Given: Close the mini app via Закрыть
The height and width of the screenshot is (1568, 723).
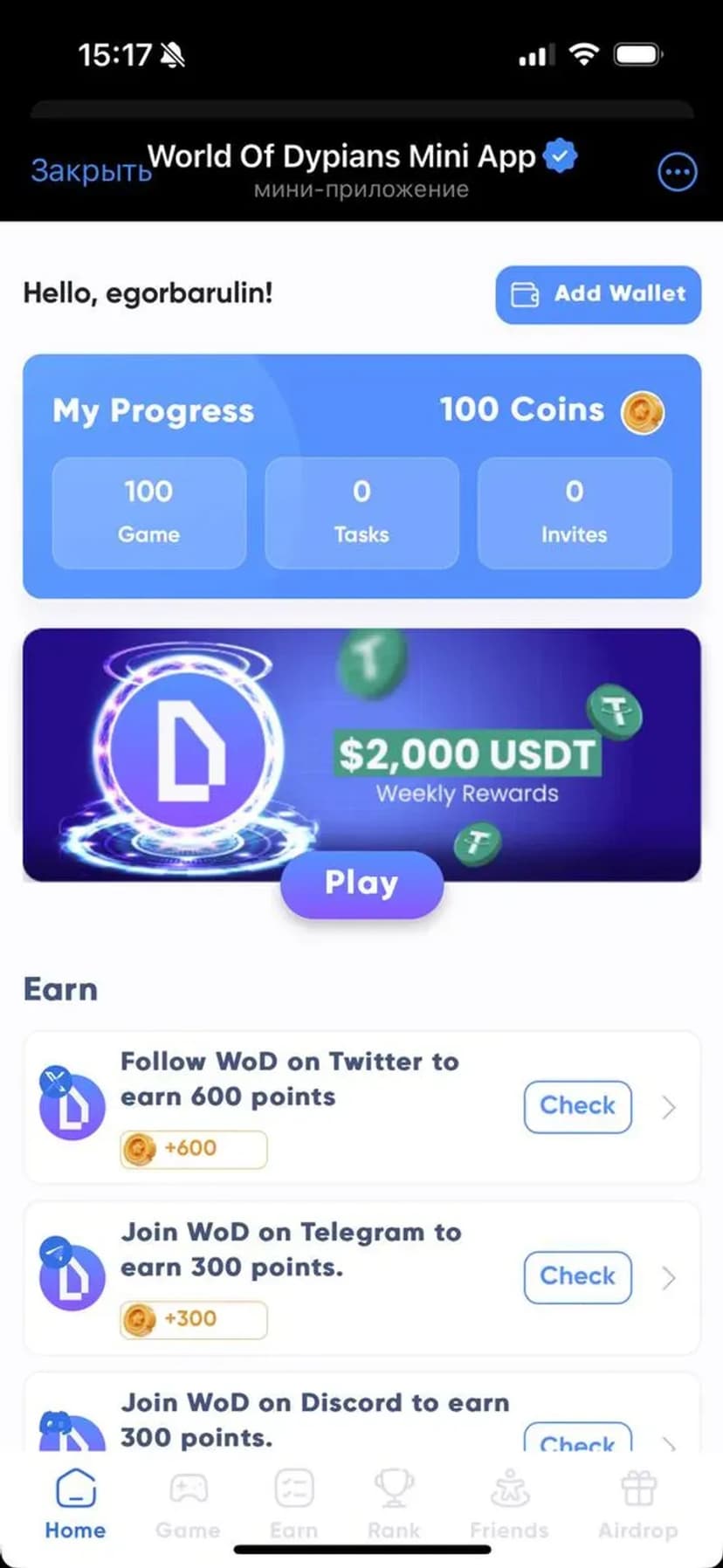Looking at the screenshot, I should [91, 169].
